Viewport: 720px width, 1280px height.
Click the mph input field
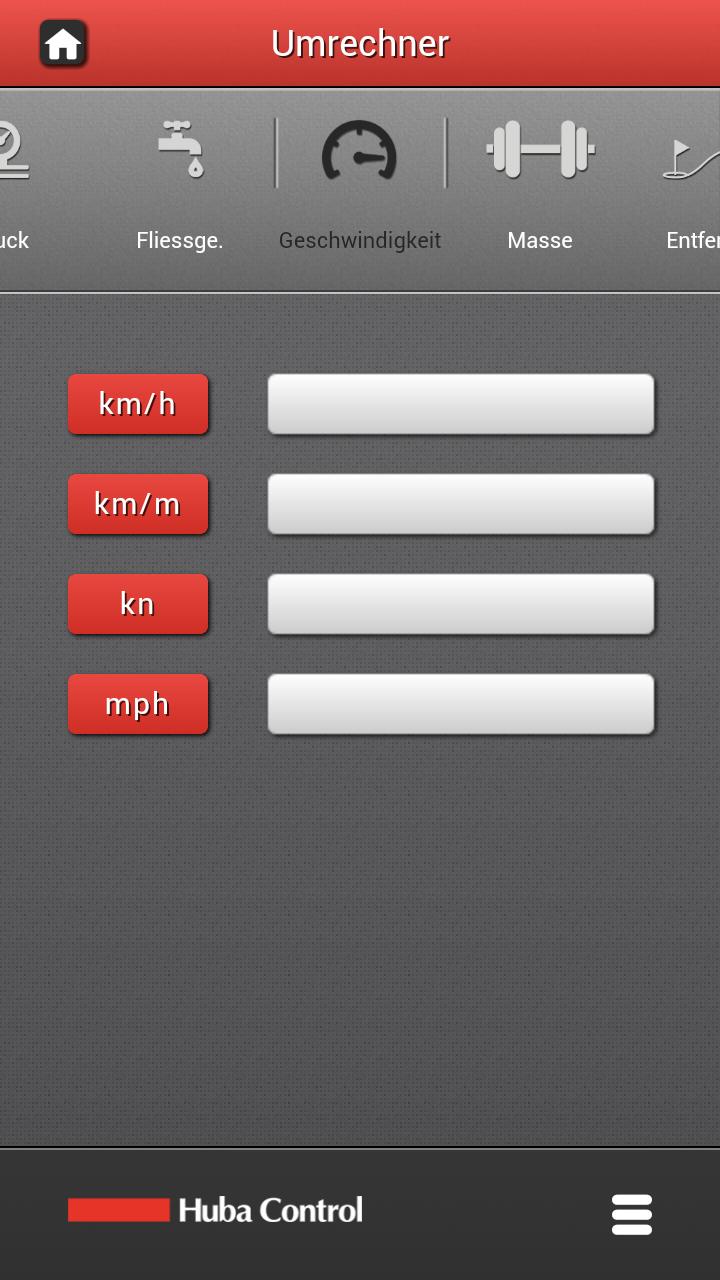460,704
